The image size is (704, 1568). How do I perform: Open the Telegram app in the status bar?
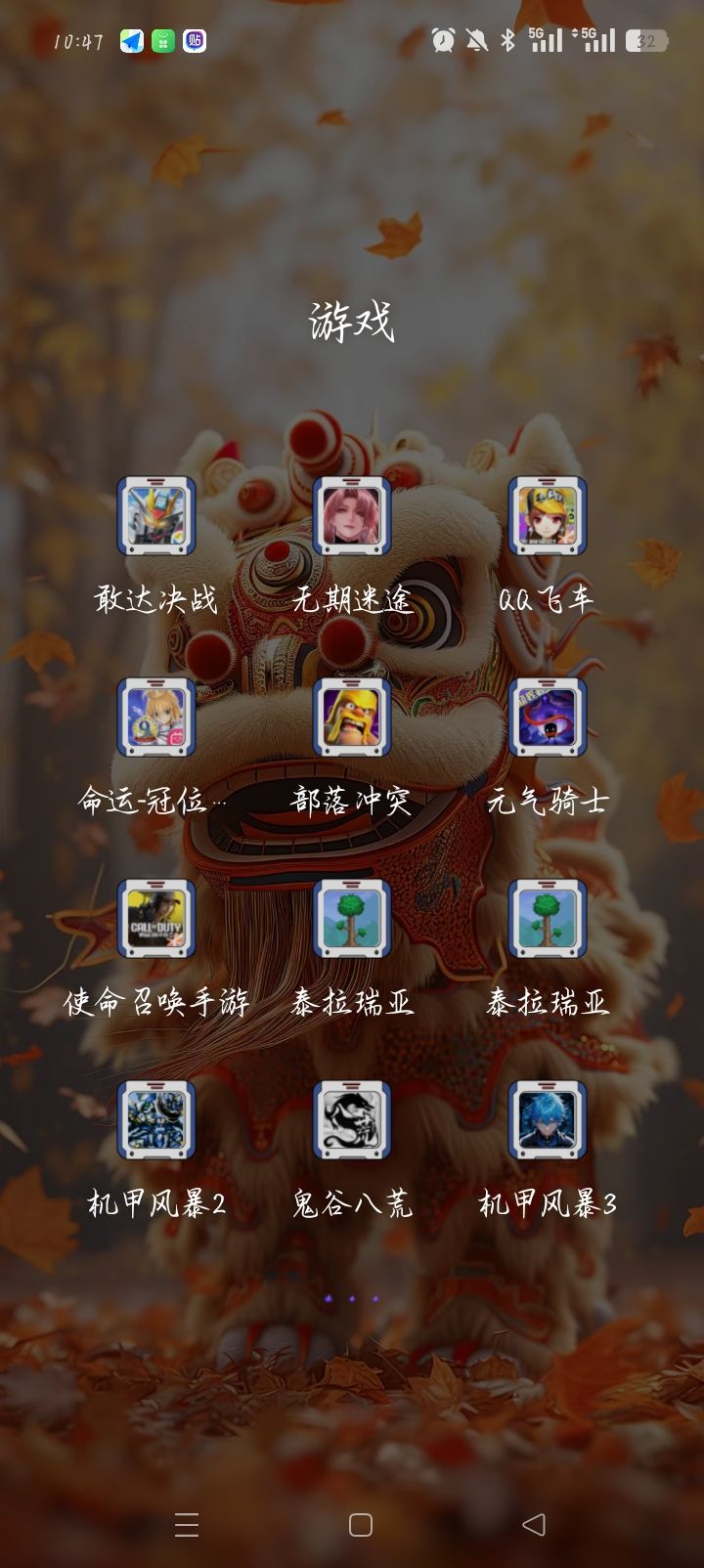point(130,40)
